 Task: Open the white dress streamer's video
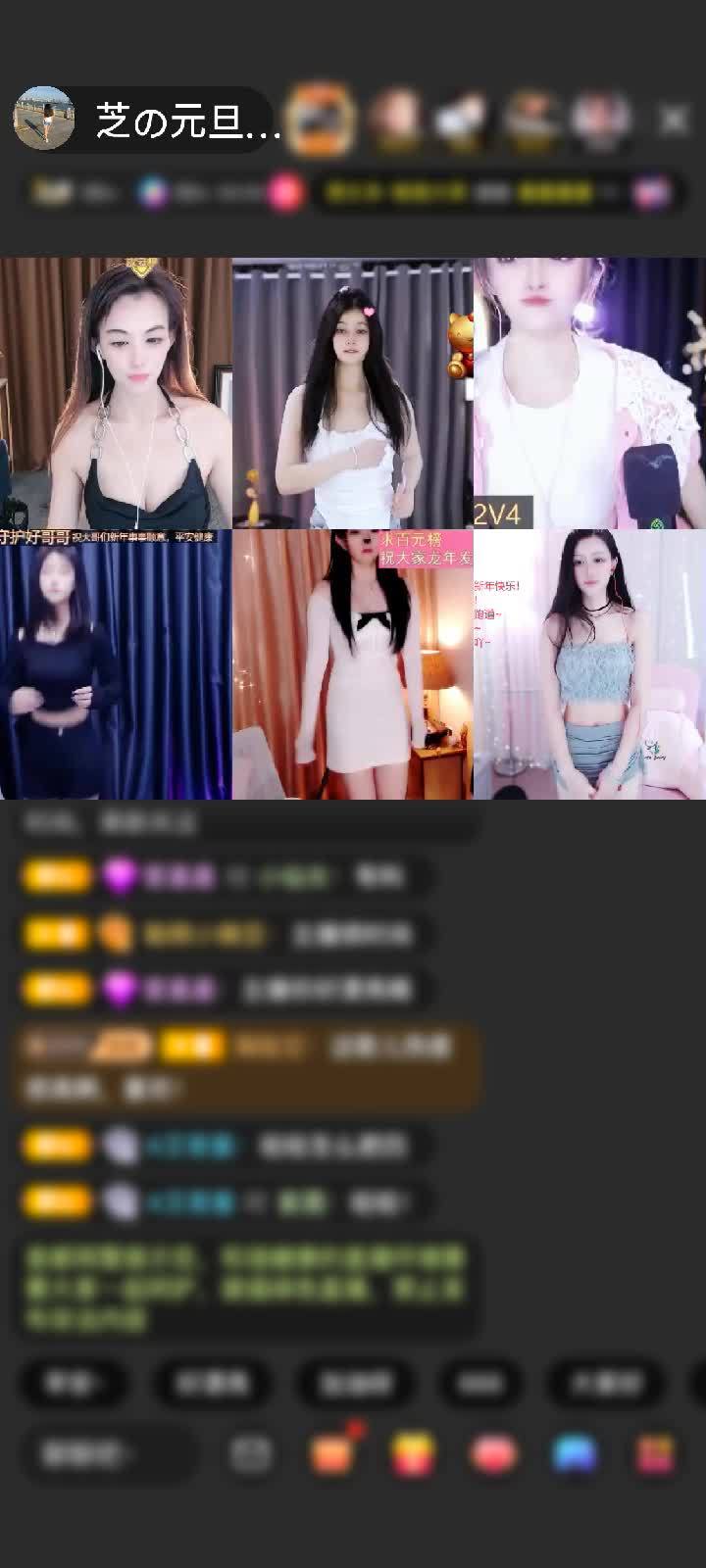pos(352,664)
